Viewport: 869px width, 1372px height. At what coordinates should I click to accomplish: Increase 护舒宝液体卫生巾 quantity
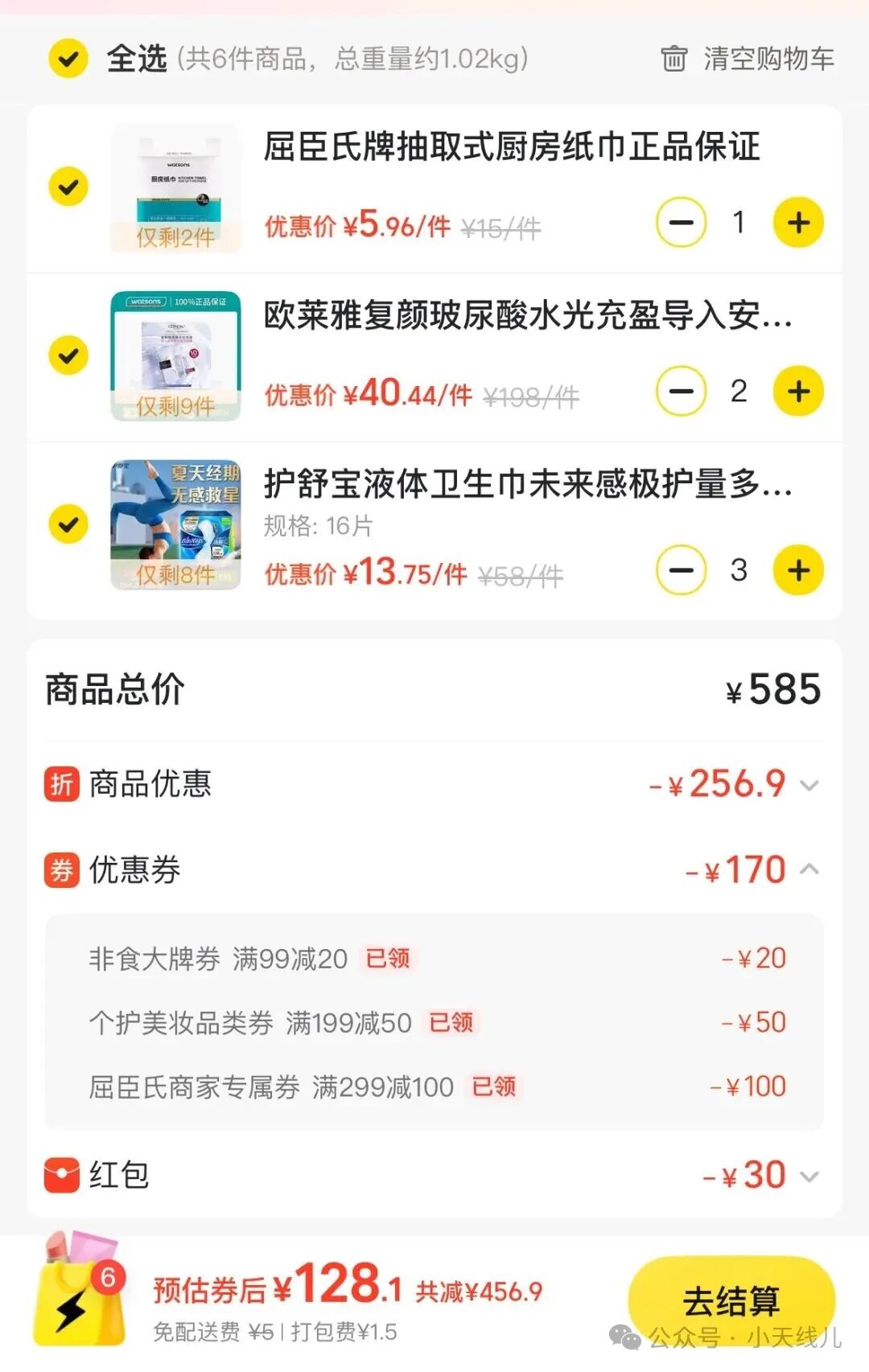(798, 570)
